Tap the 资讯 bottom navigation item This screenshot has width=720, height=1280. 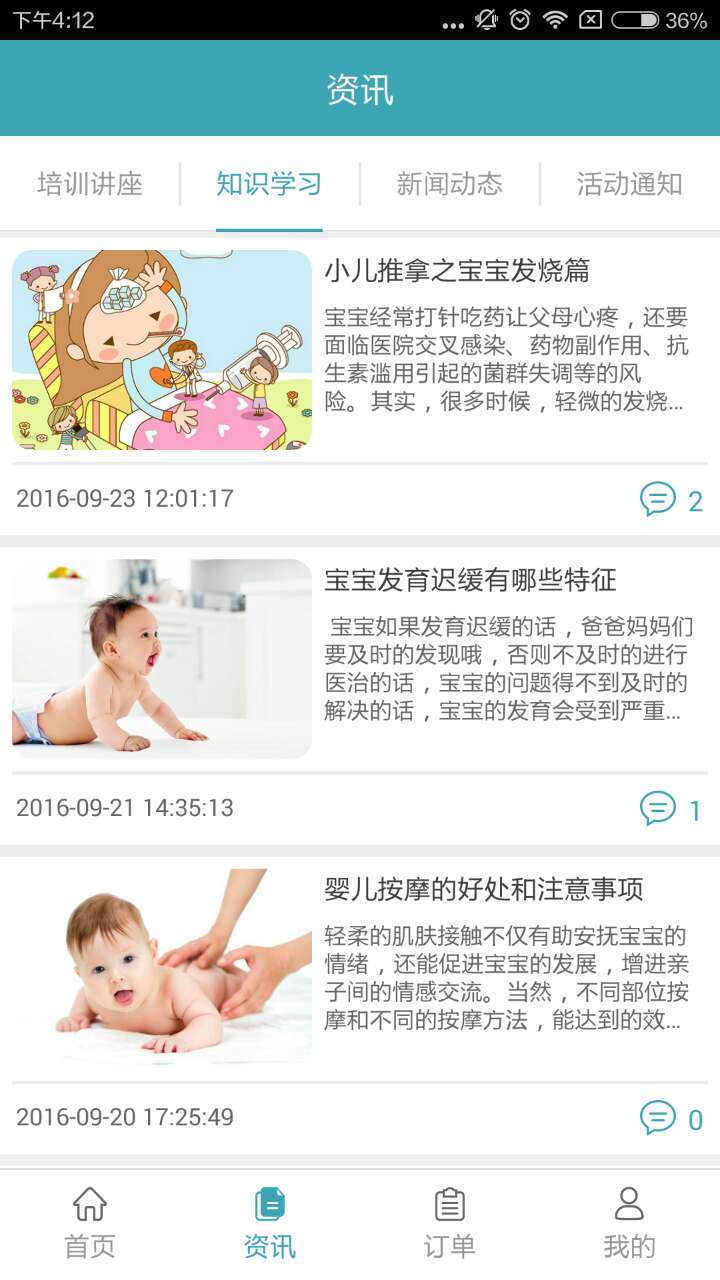(270, 1222)
